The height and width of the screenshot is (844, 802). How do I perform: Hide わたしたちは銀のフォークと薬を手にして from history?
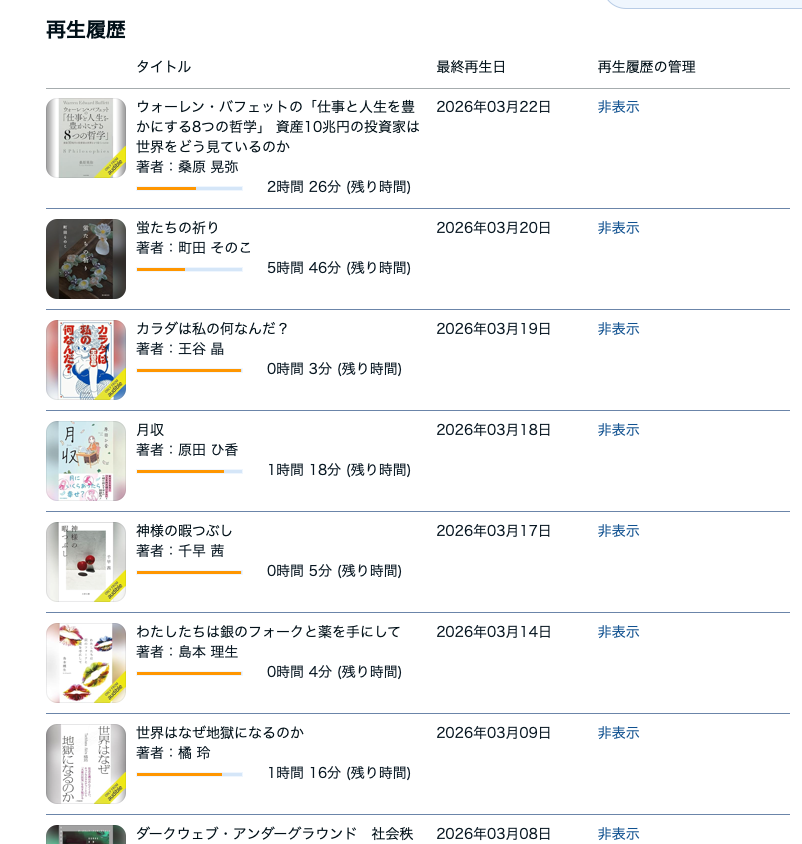click(x=618, y=632)
